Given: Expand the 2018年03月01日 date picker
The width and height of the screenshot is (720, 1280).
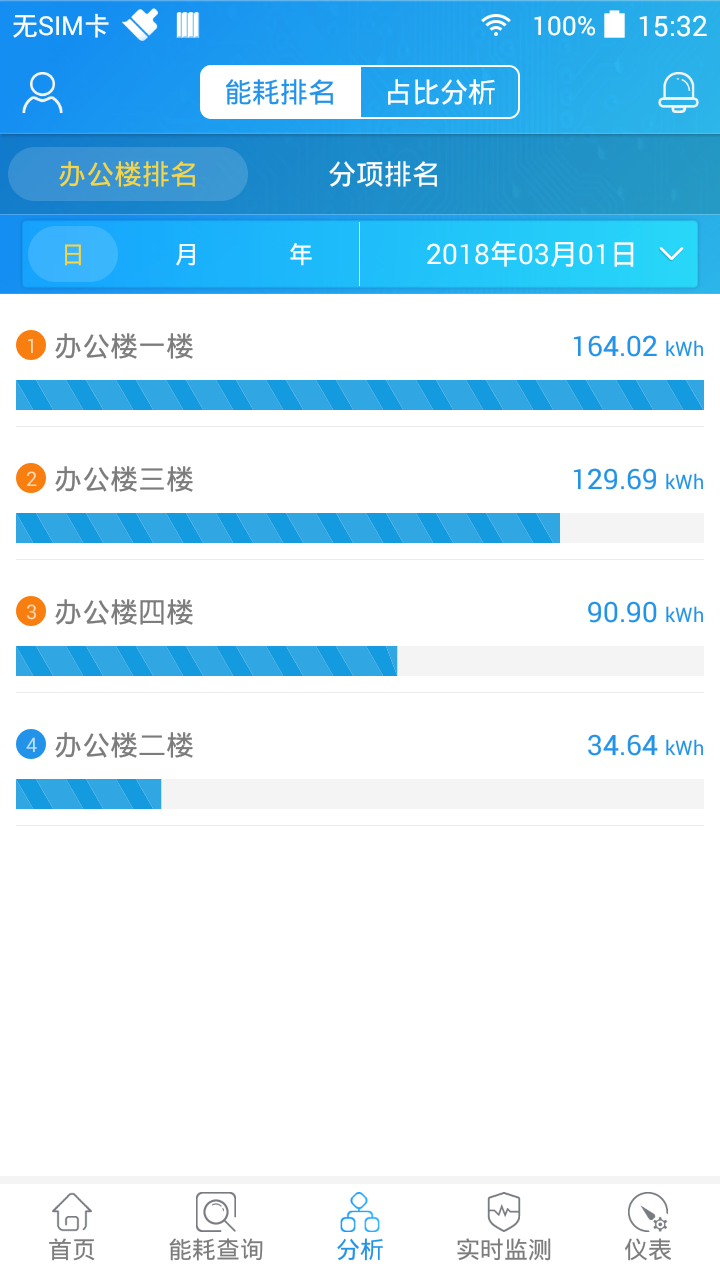Looking at the screenshot, I should click(528, 254).
